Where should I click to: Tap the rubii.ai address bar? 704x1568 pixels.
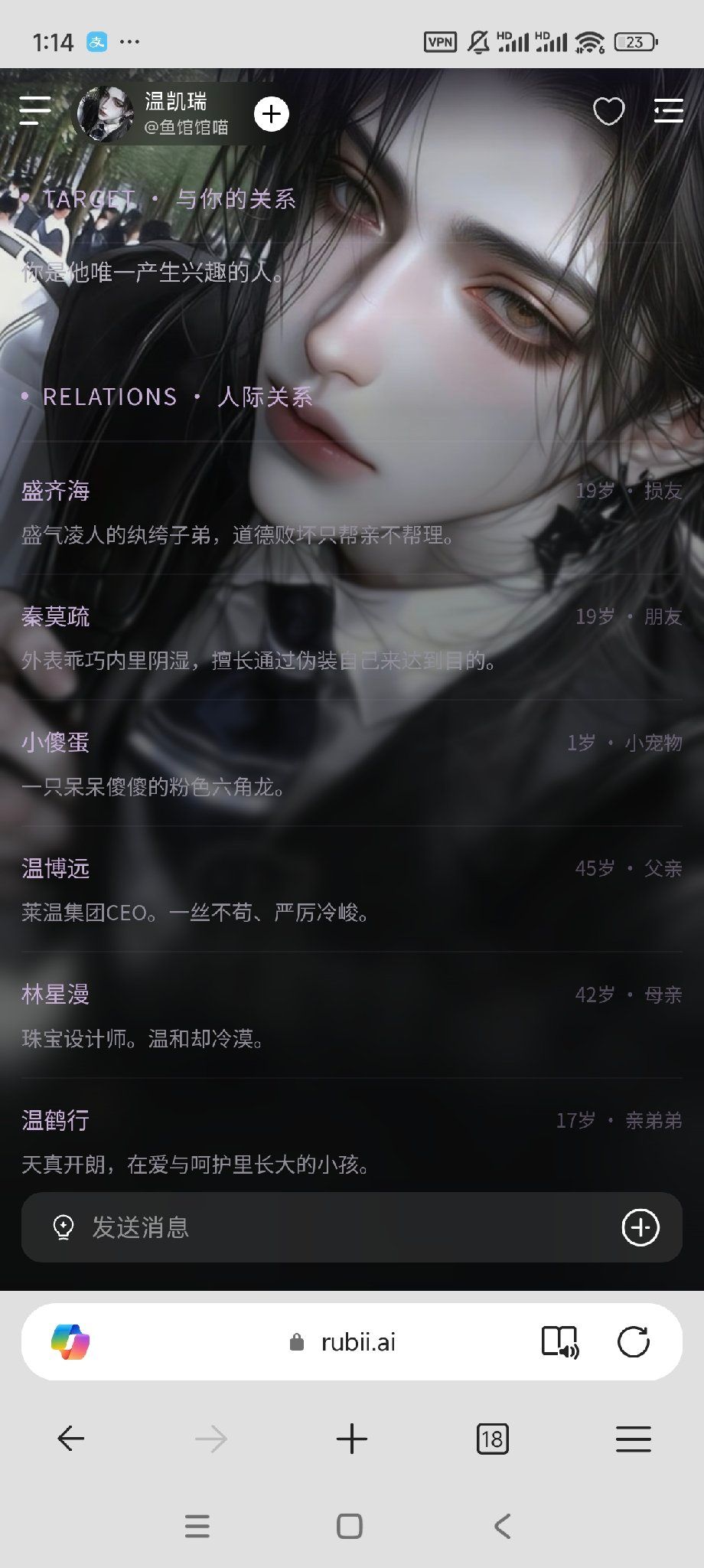pos(344,1342)
